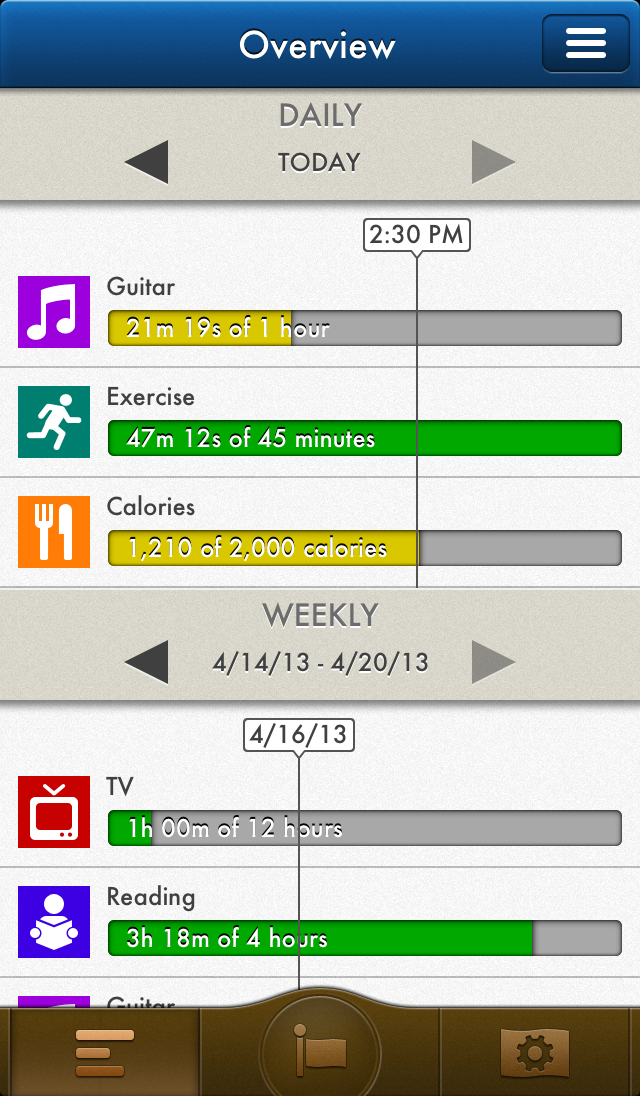Open the weekly TV goal row
Viewport: 640px width, 1096px height.
320,812
